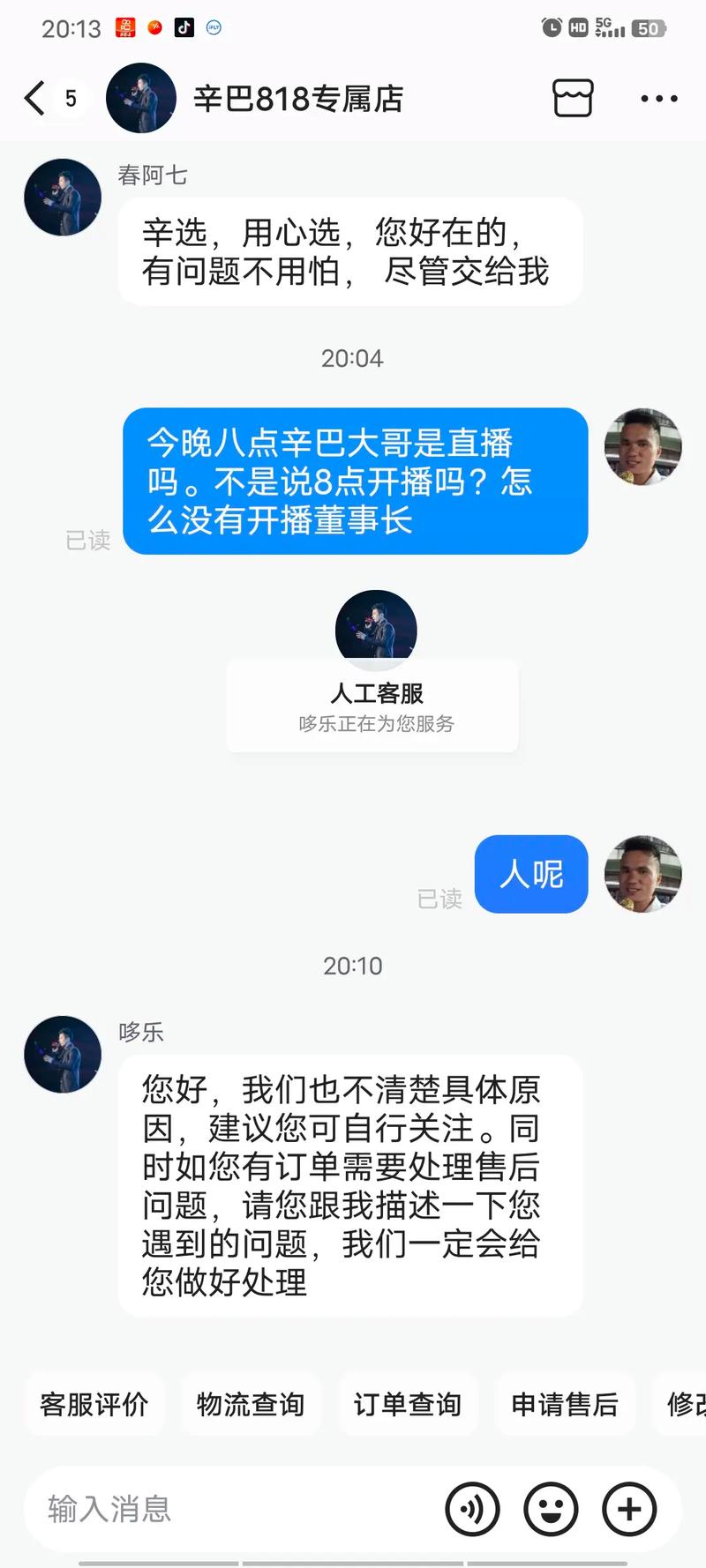Image resolution: width=706 pixels, height=1568 pixels.
Task: Open the emoji picker in the chat bar
Action: tap(550, 1509)
